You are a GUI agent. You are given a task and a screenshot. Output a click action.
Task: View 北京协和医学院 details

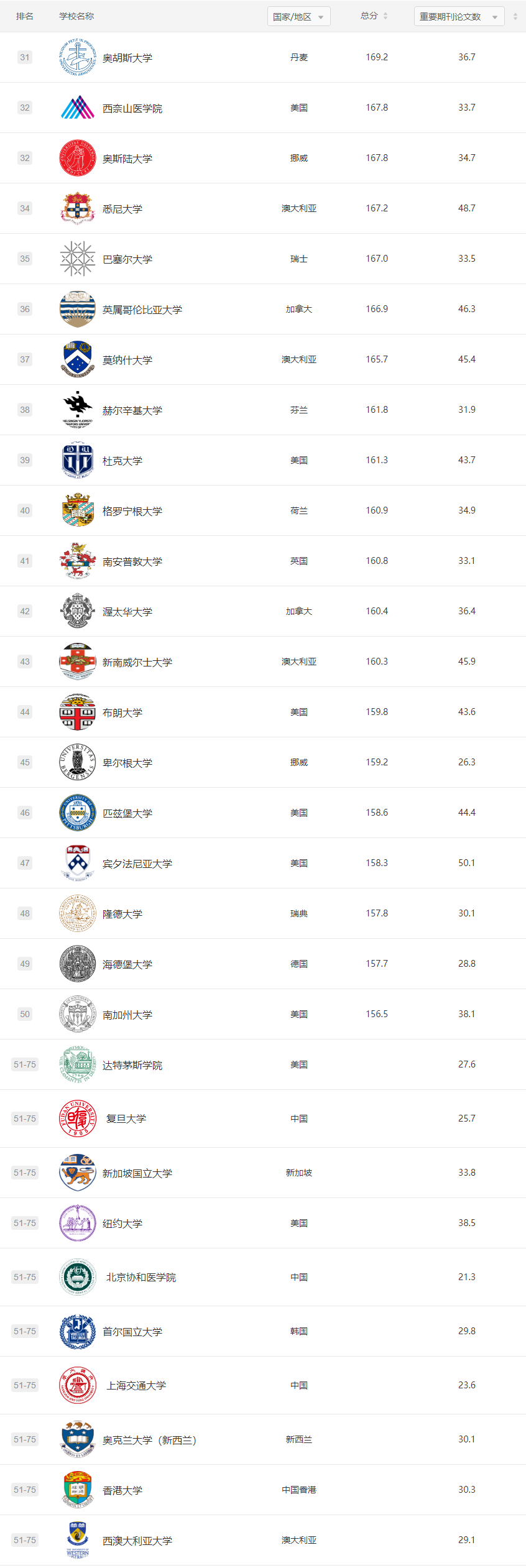[141, 1277]
